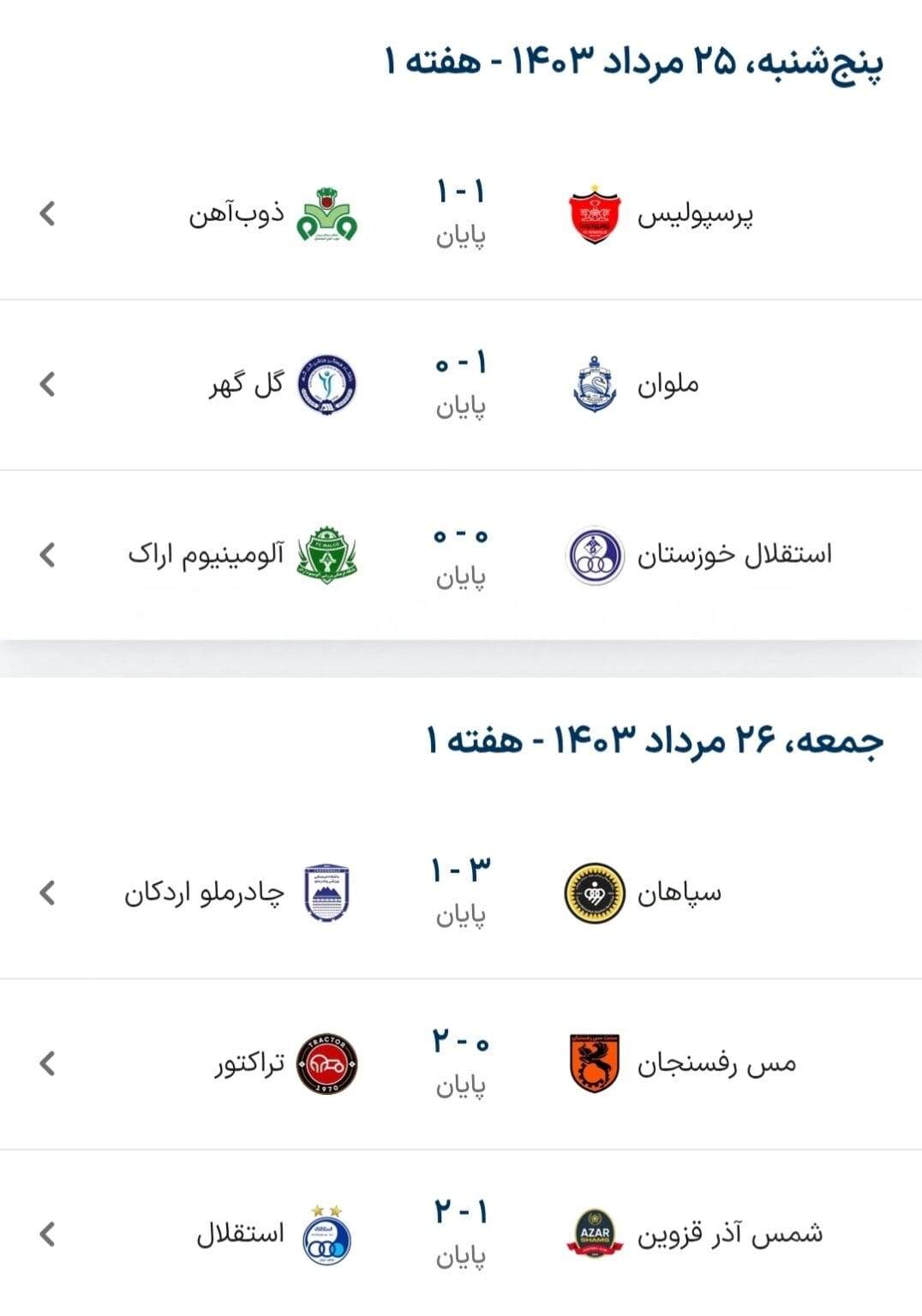Open Esteghlal Khuzestan vs Aluminium Arak match

tap(461, 555)
